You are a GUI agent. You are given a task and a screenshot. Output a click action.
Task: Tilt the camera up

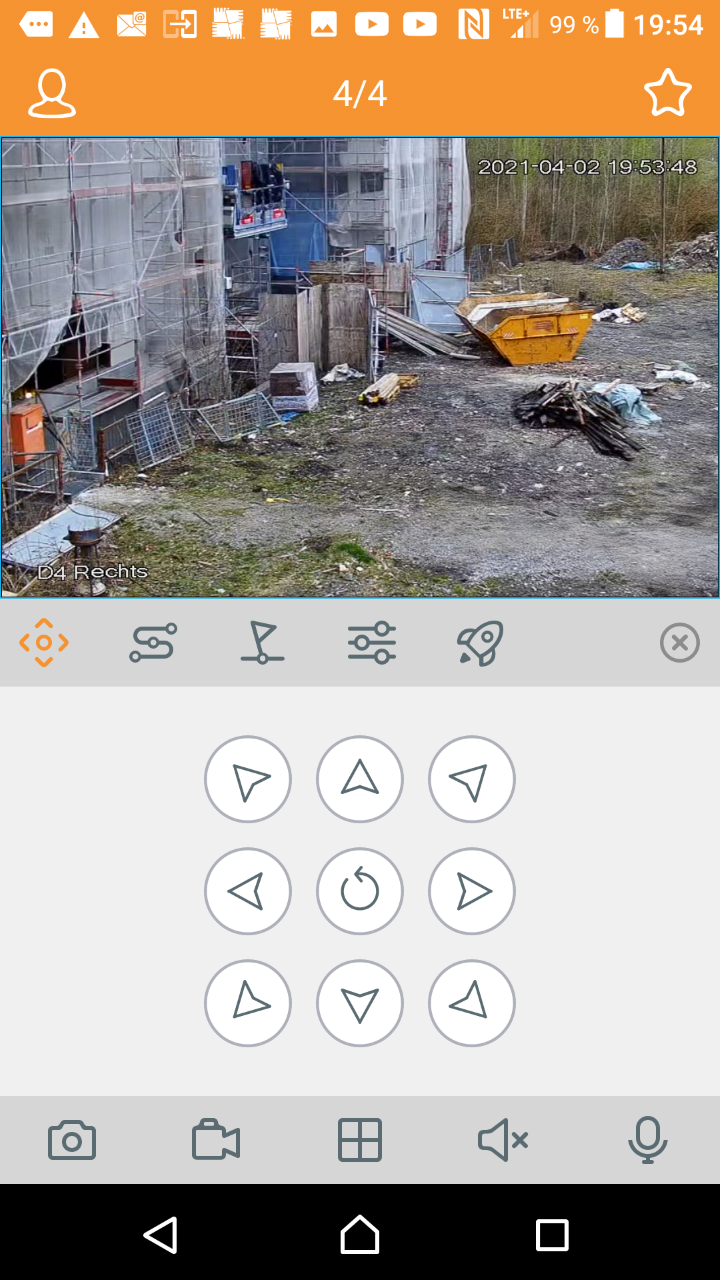360,779
